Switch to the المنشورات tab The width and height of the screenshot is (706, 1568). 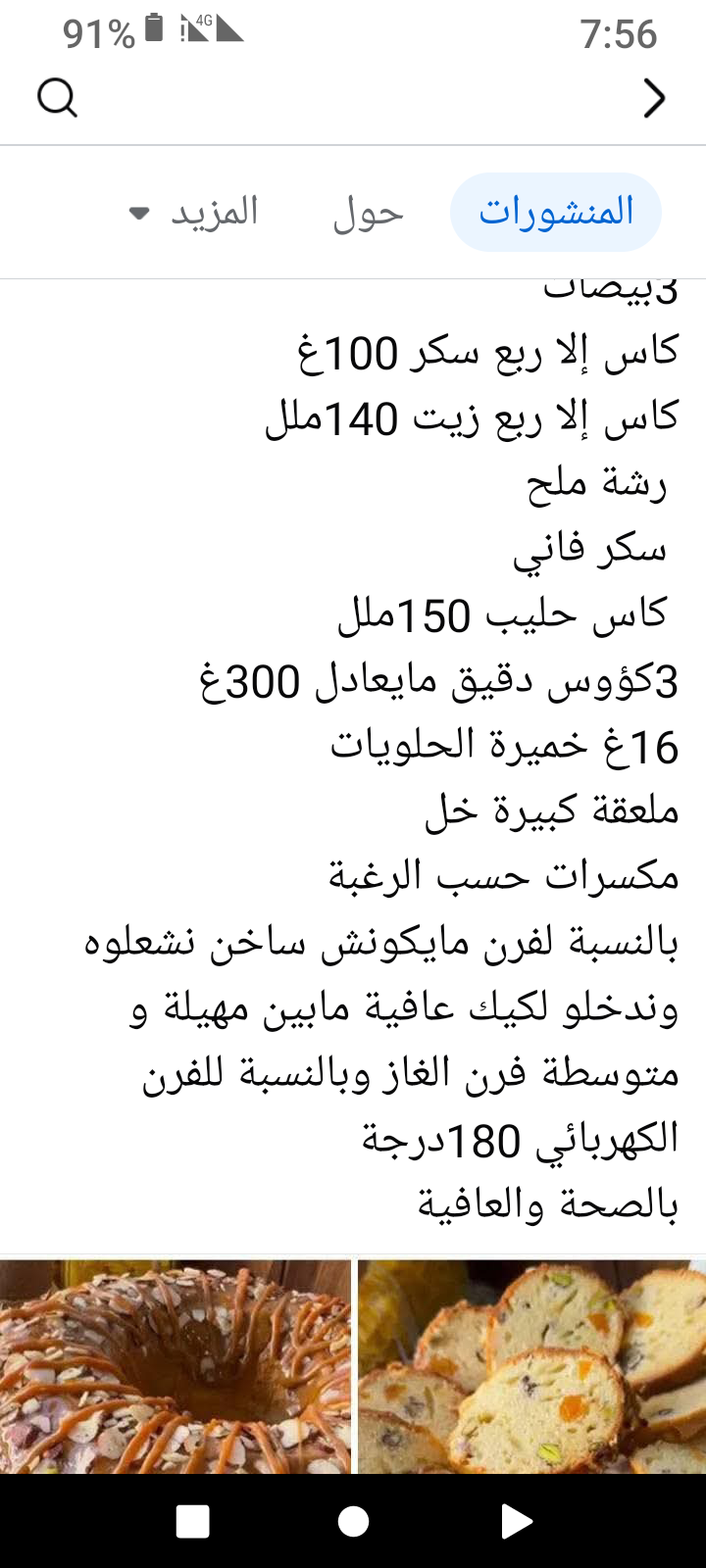556,212
